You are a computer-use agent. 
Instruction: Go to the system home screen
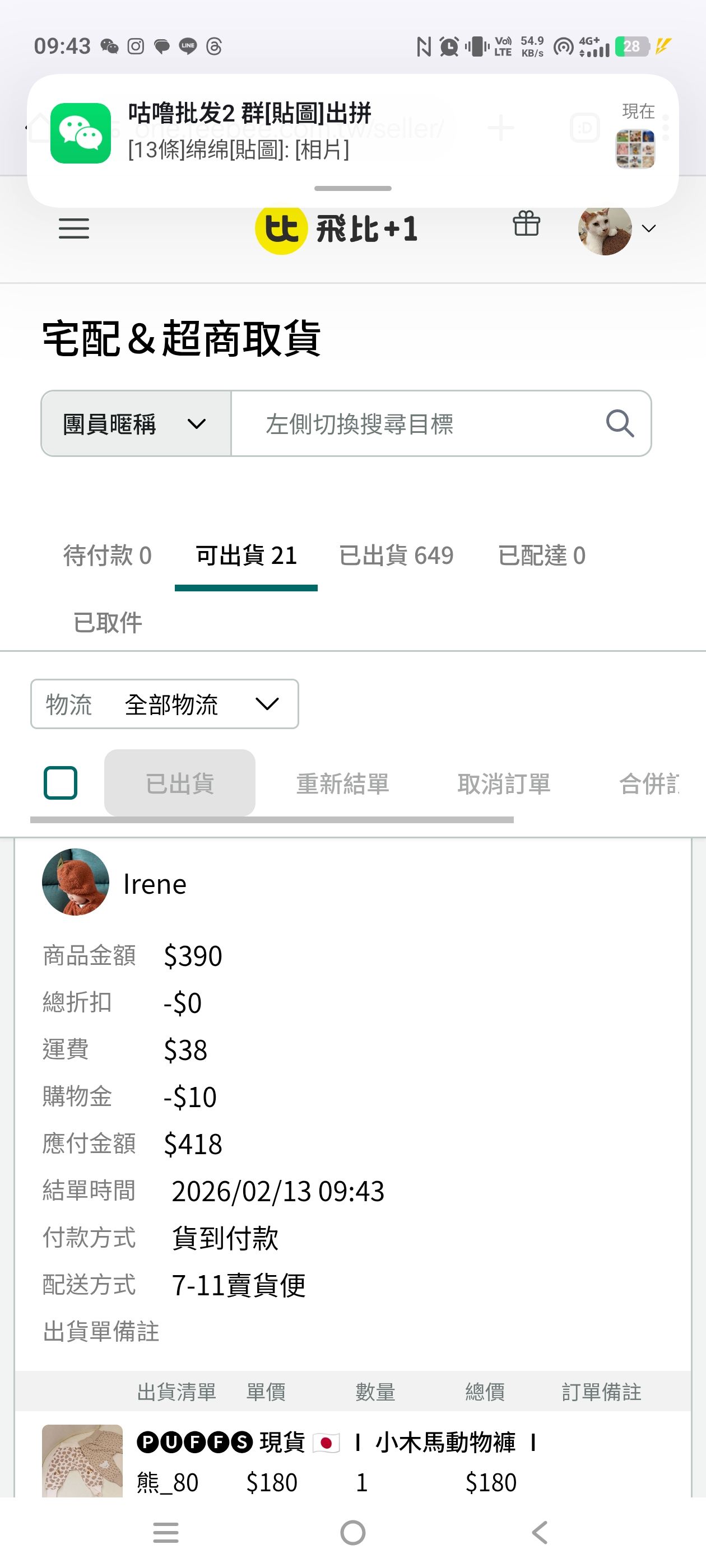point(352,1533)
